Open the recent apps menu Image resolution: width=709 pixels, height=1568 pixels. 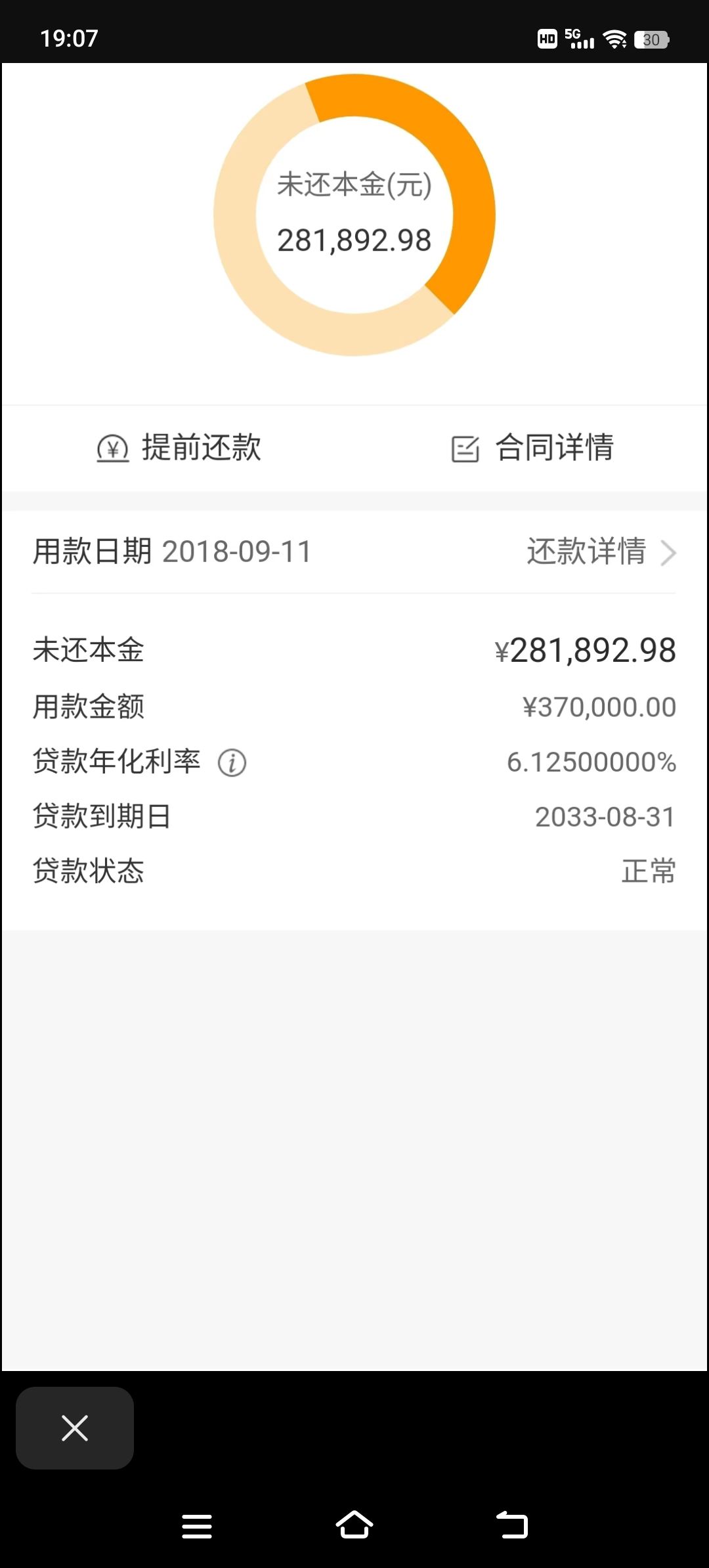point(197,1526)
